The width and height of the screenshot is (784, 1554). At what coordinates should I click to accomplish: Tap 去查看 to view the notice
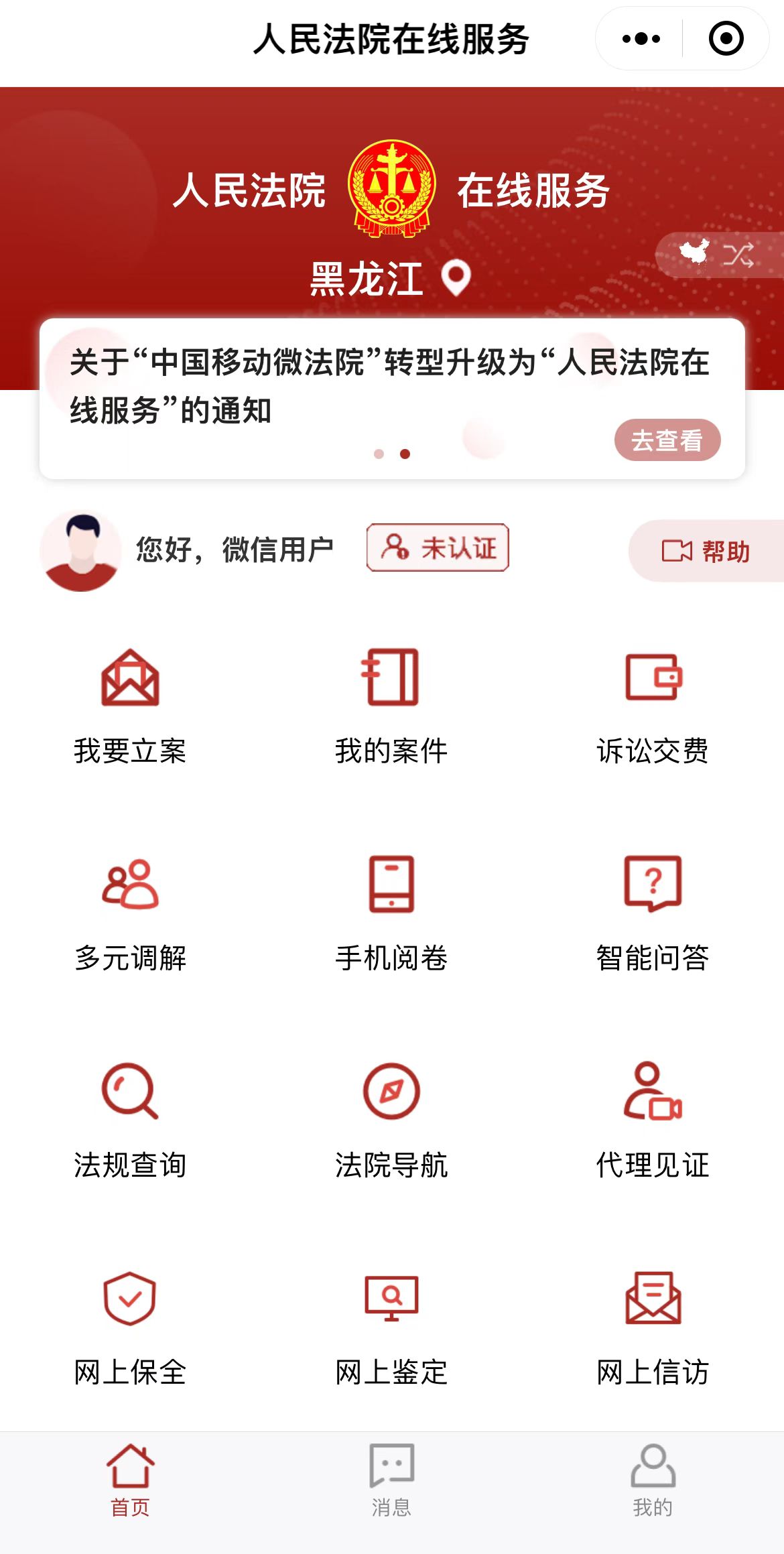[x=667, y=440]
